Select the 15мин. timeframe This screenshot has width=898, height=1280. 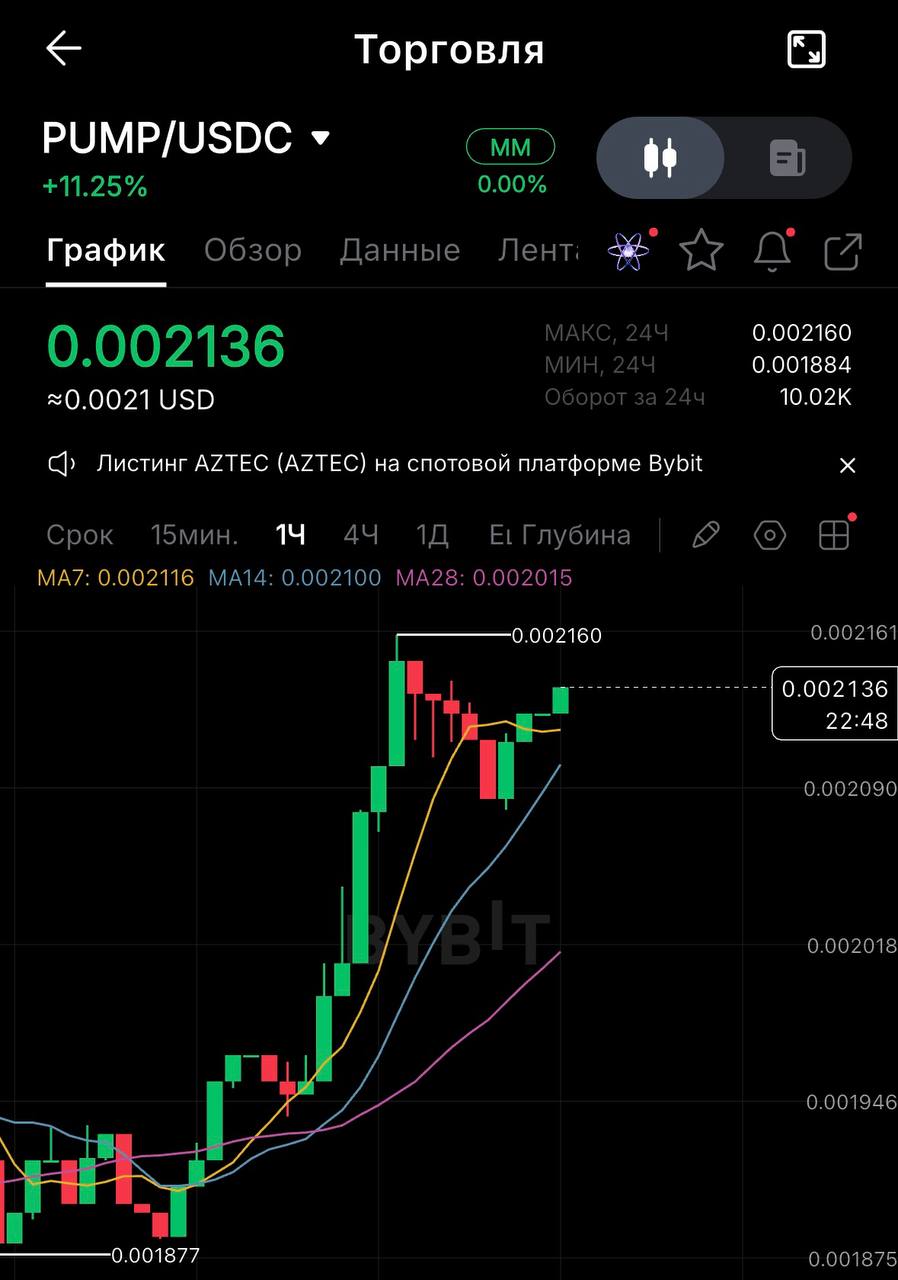tap(194, 535)
